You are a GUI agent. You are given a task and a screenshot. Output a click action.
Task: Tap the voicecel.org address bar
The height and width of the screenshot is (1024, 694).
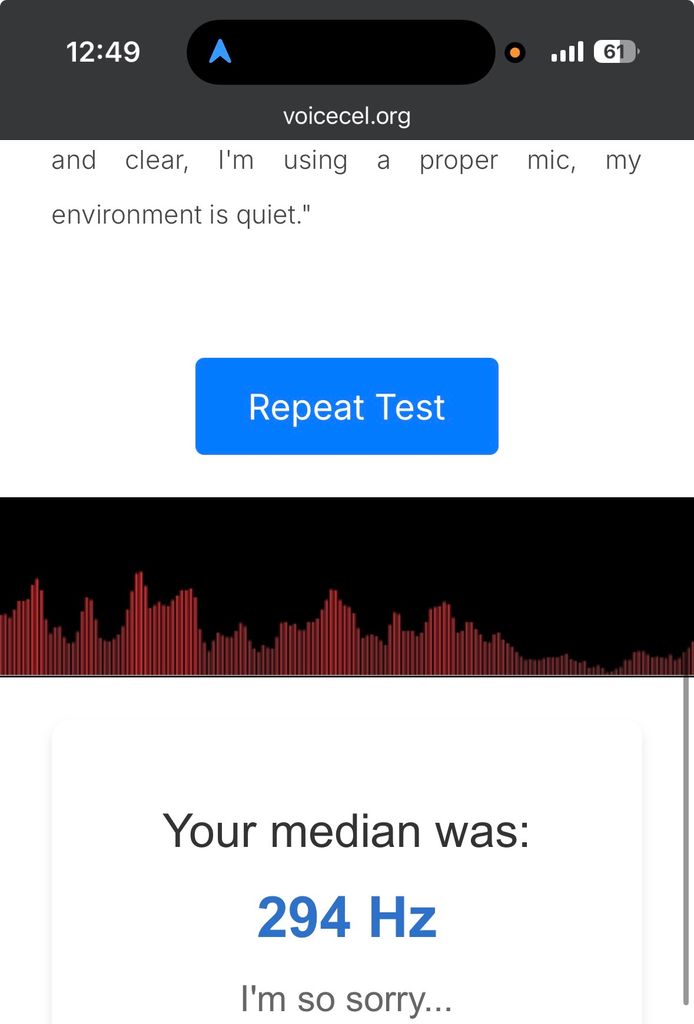click(x=346, y=116)
